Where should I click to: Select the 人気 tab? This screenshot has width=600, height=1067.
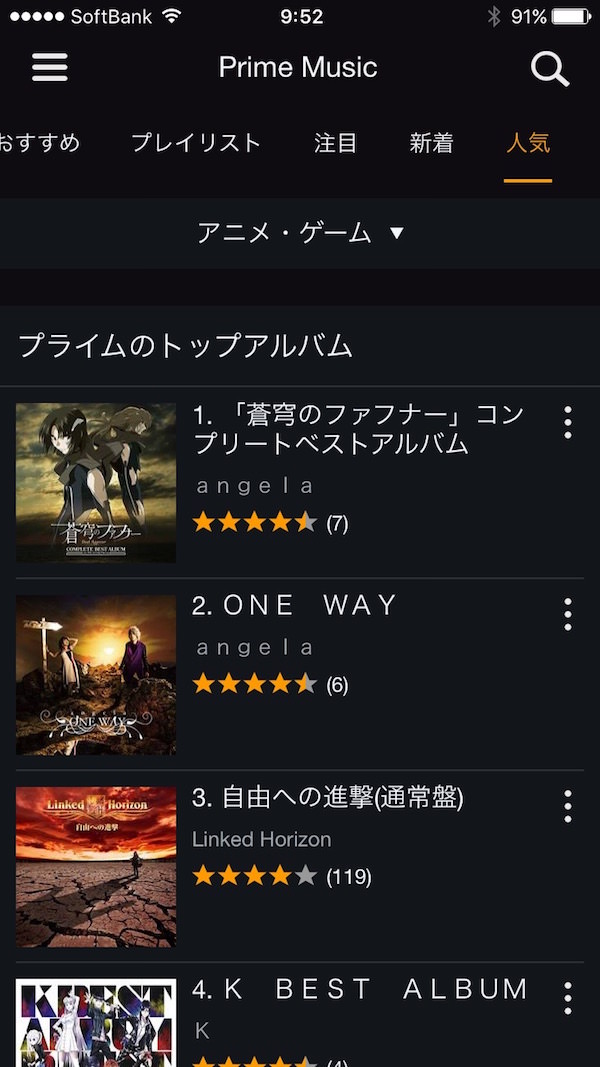527,143
